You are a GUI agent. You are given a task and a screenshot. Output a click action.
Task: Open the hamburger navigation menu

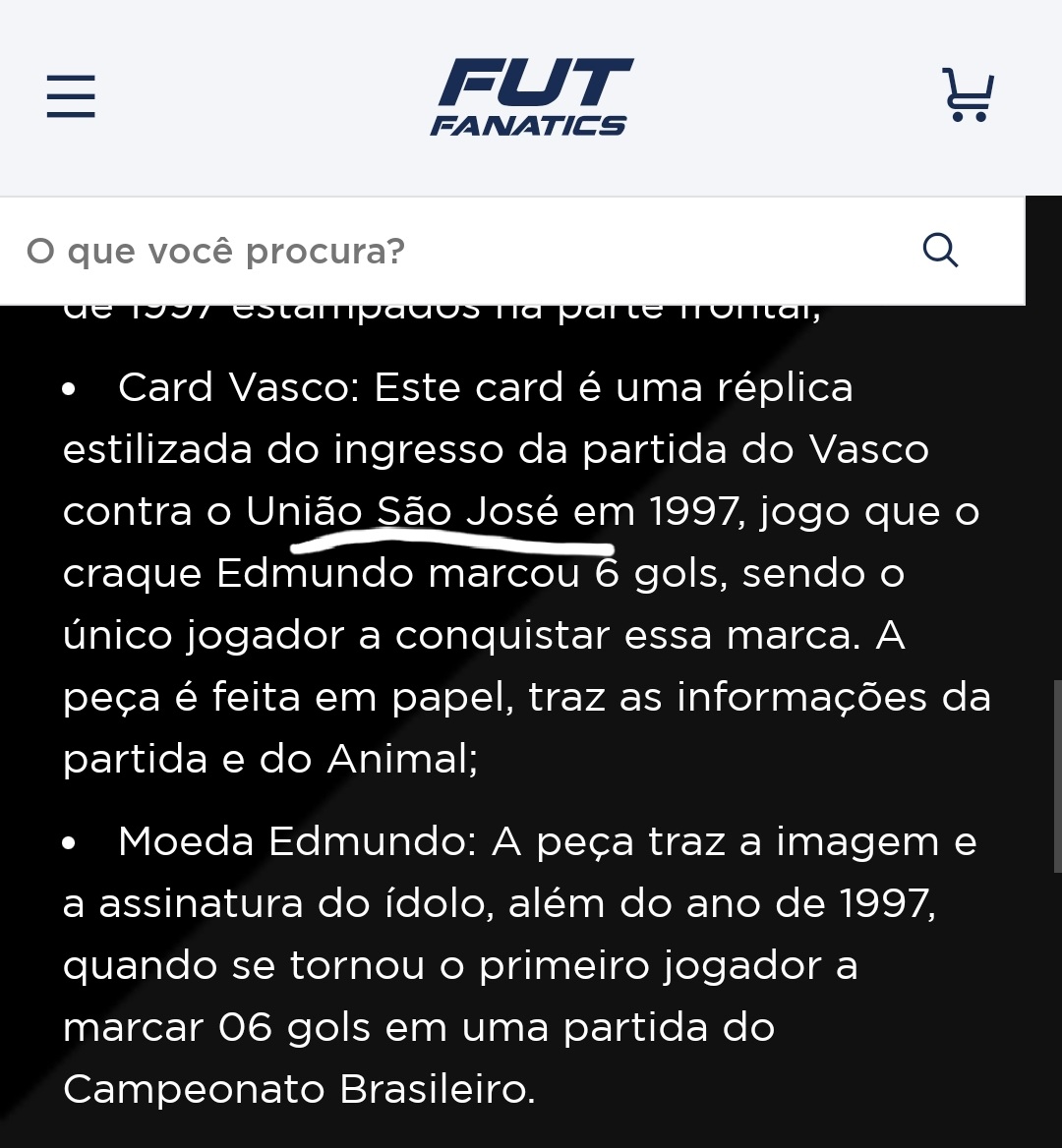(71, 96)
